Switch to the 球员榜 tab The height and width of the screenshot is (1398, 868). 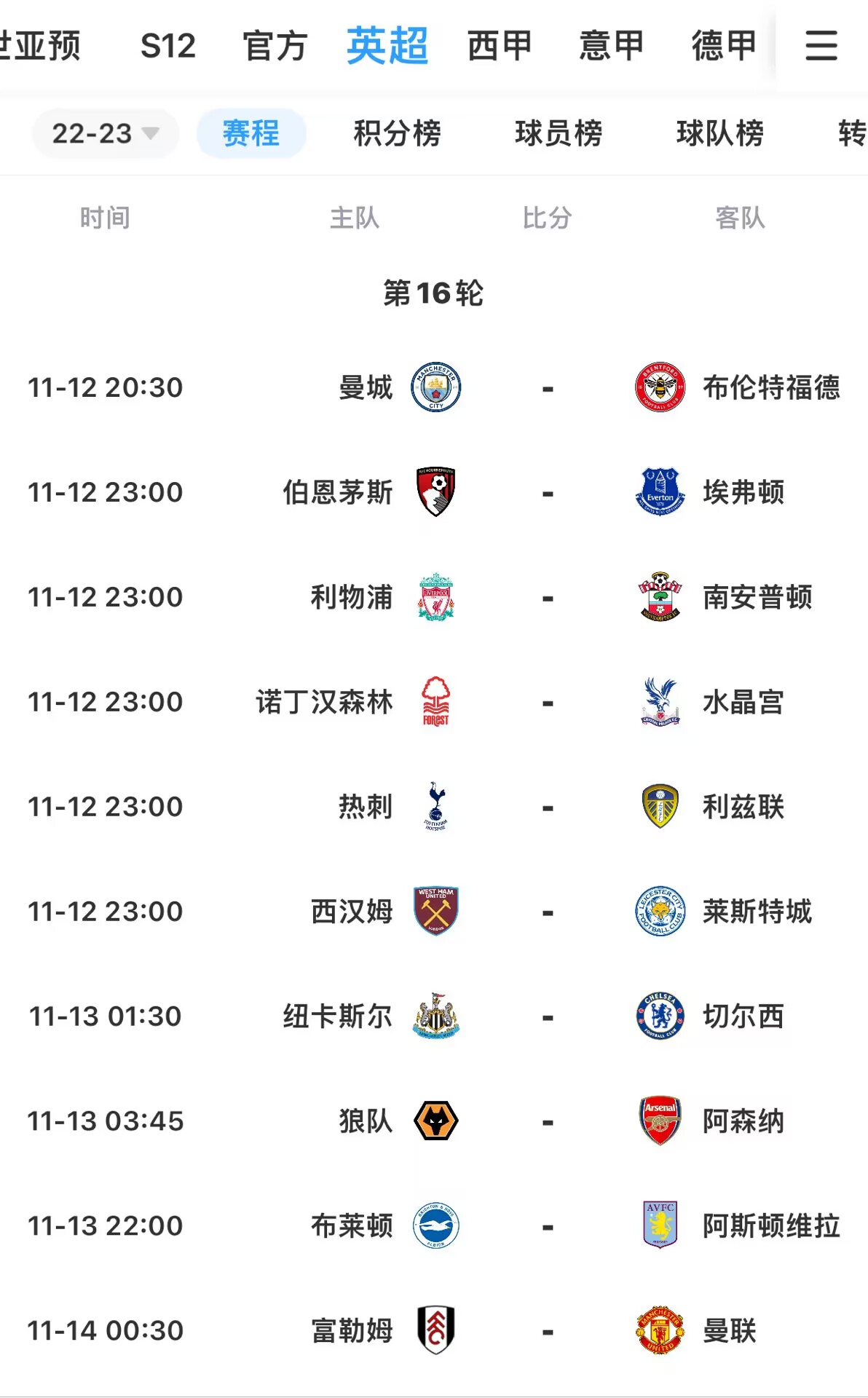tap(559, 133)
